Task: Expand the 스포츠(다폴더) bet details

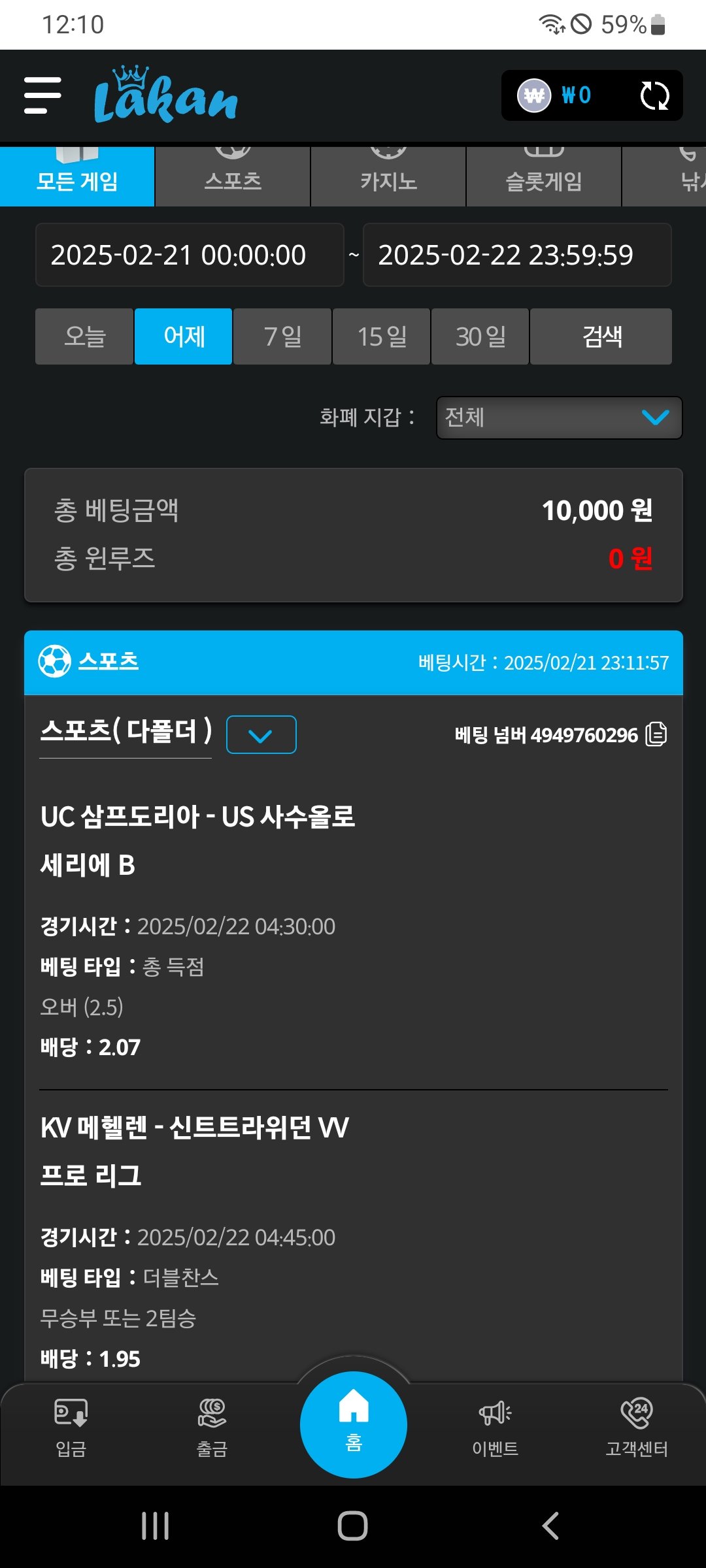Action: [261, 735]
